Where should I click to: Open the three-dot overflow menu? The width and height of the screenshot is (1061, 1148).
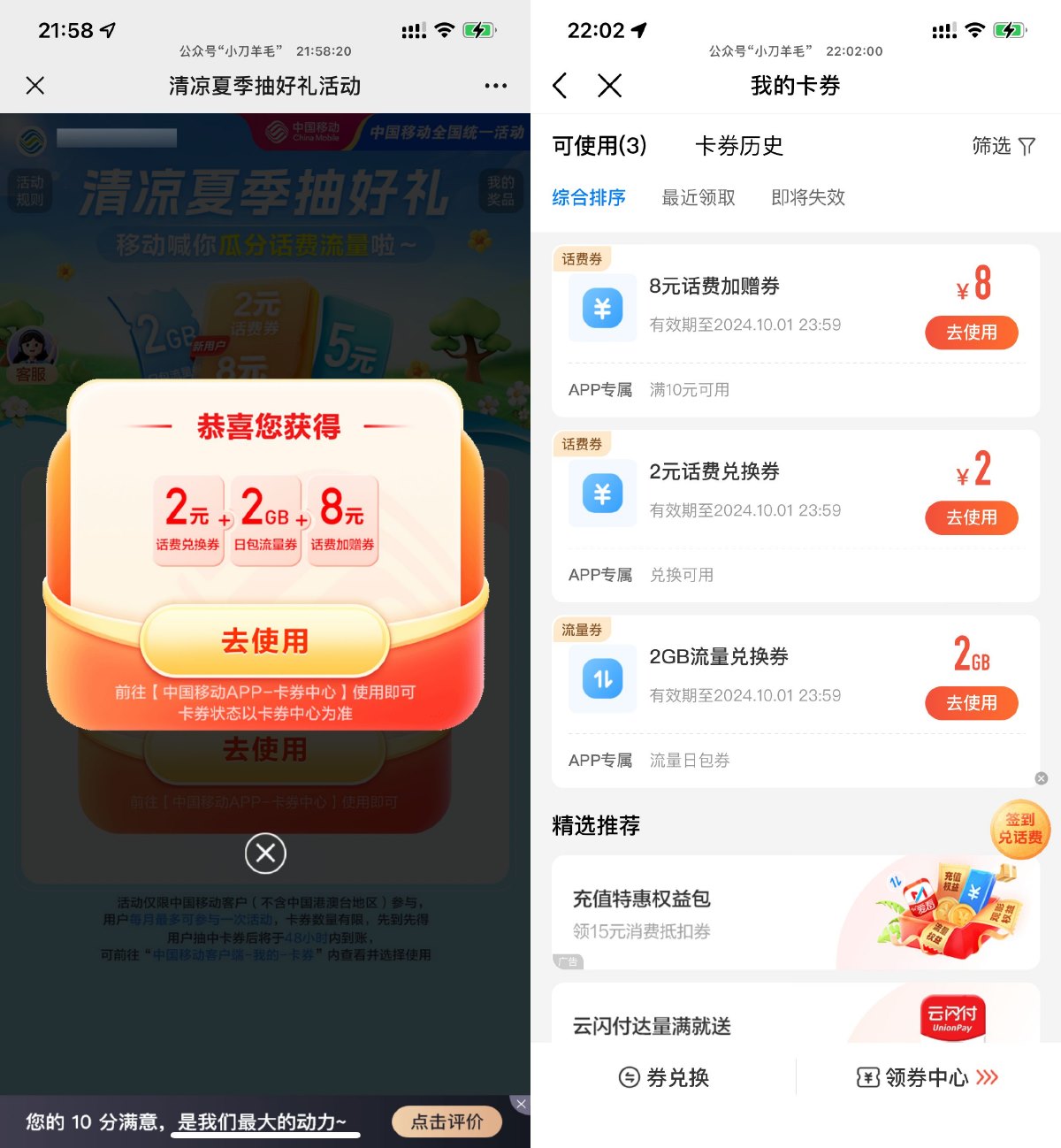pos(496,86)
